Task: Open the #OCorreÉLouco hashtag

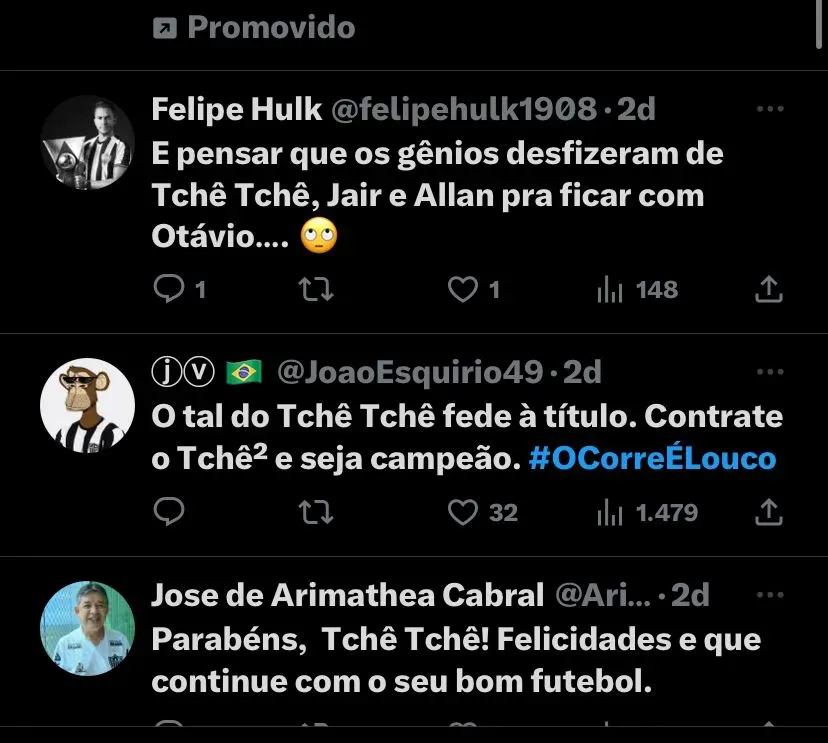Action: pyautogui.click(x=651, y=459)
